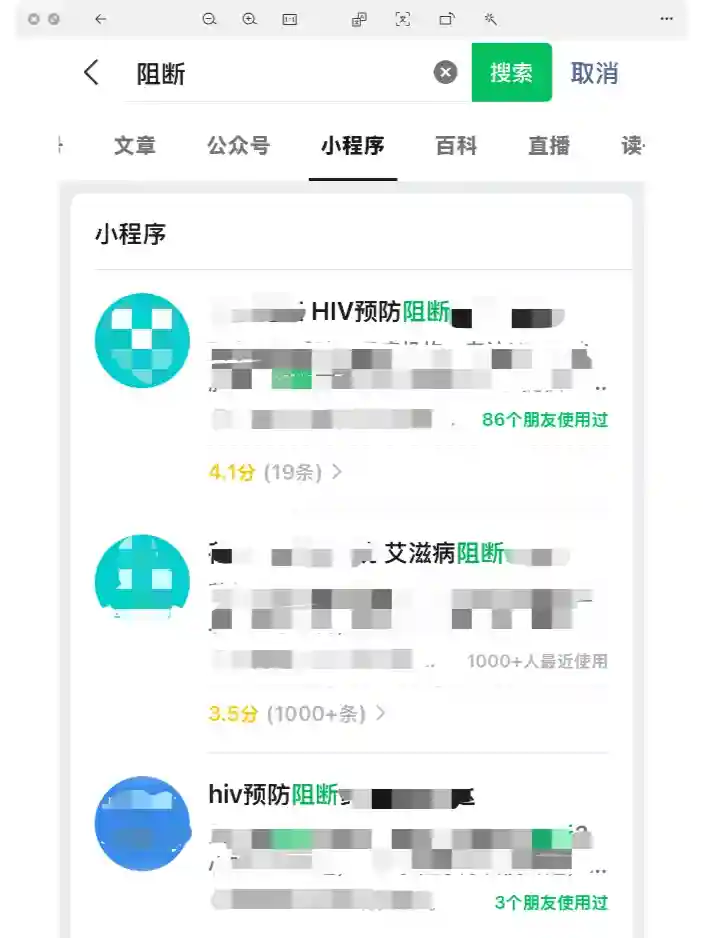The width and height of the screenshot is (703, 938).
Task: Tap the green 搜索 button
Action: (x=511, y=72)
